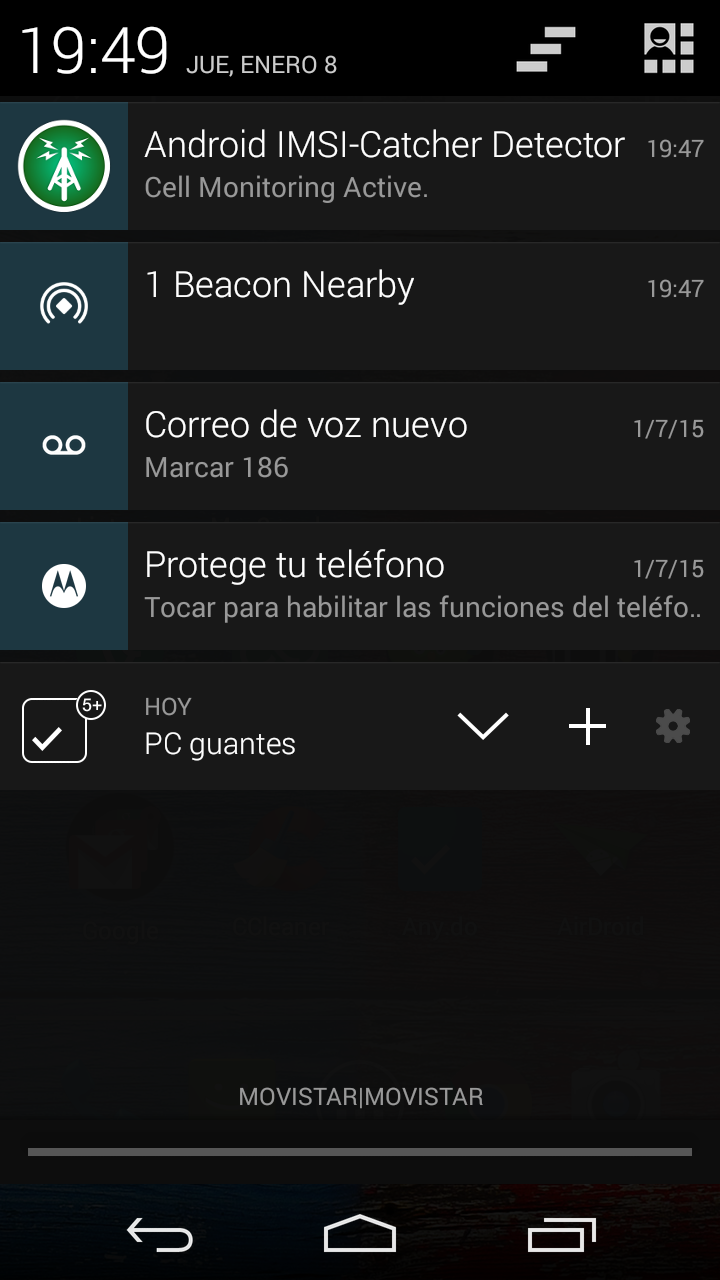The height and width of the screenshot is (1280, 720).
Task: Expand the Any.do task list with the chevron
Action: pos(483,727)
